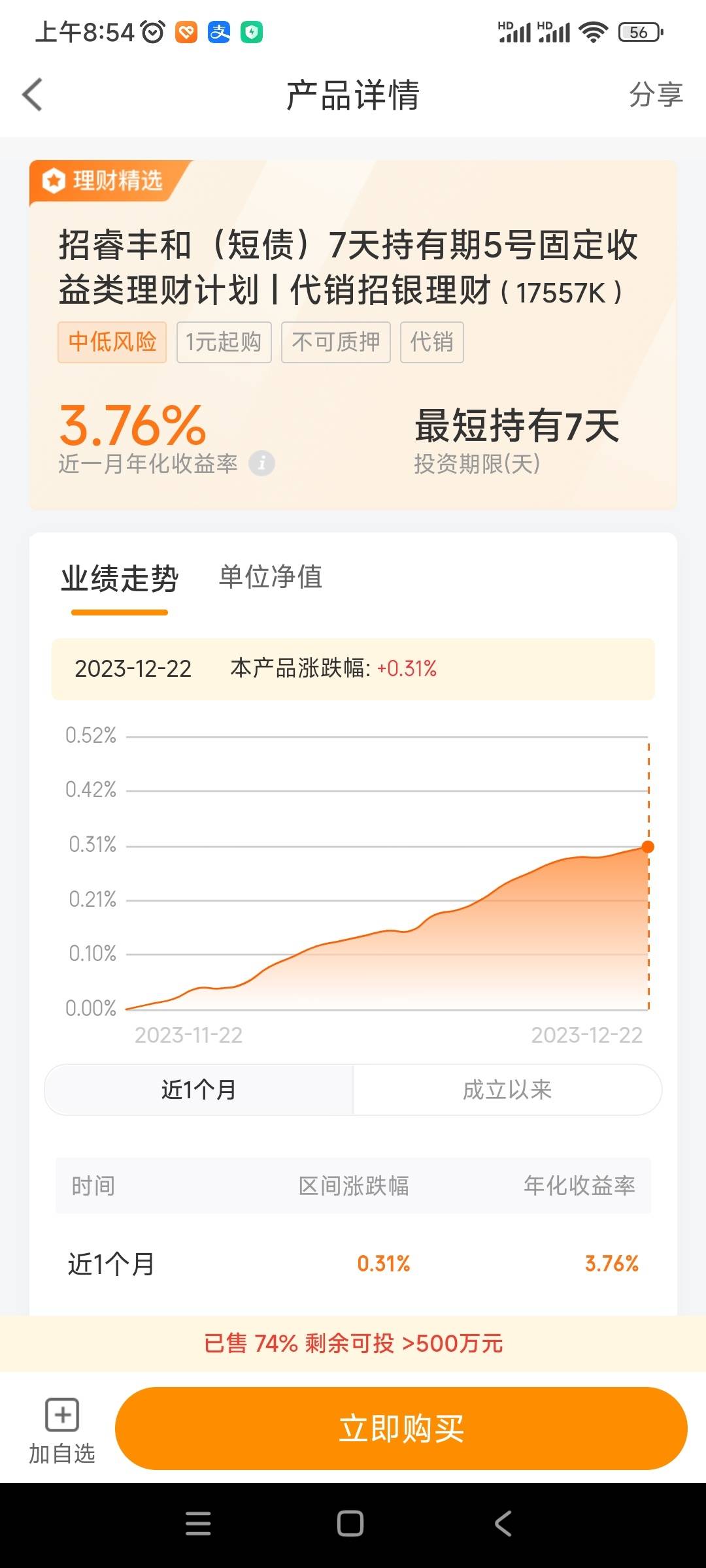Share this product via 分享

656,95
